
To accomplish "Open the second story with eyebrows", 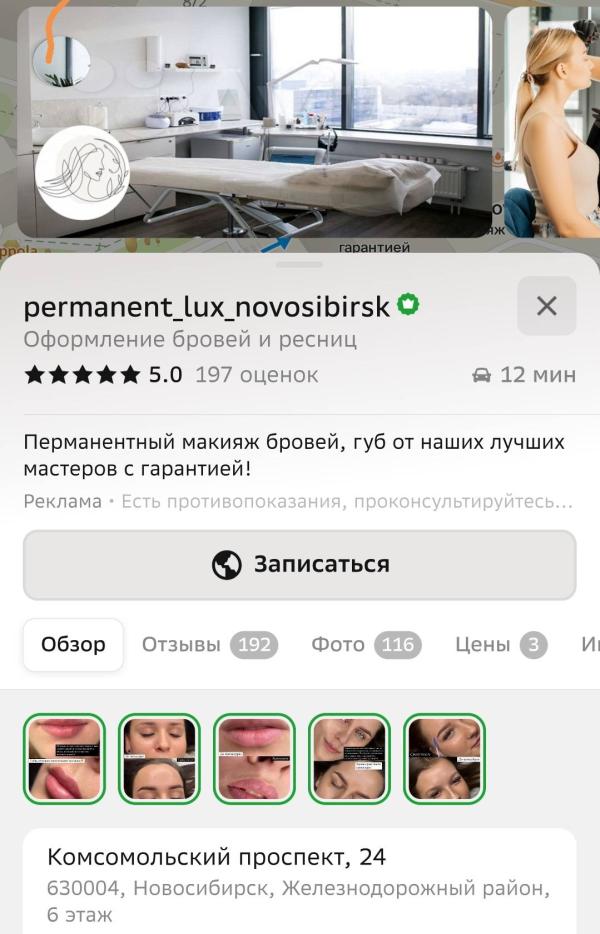I will point(159,759).
